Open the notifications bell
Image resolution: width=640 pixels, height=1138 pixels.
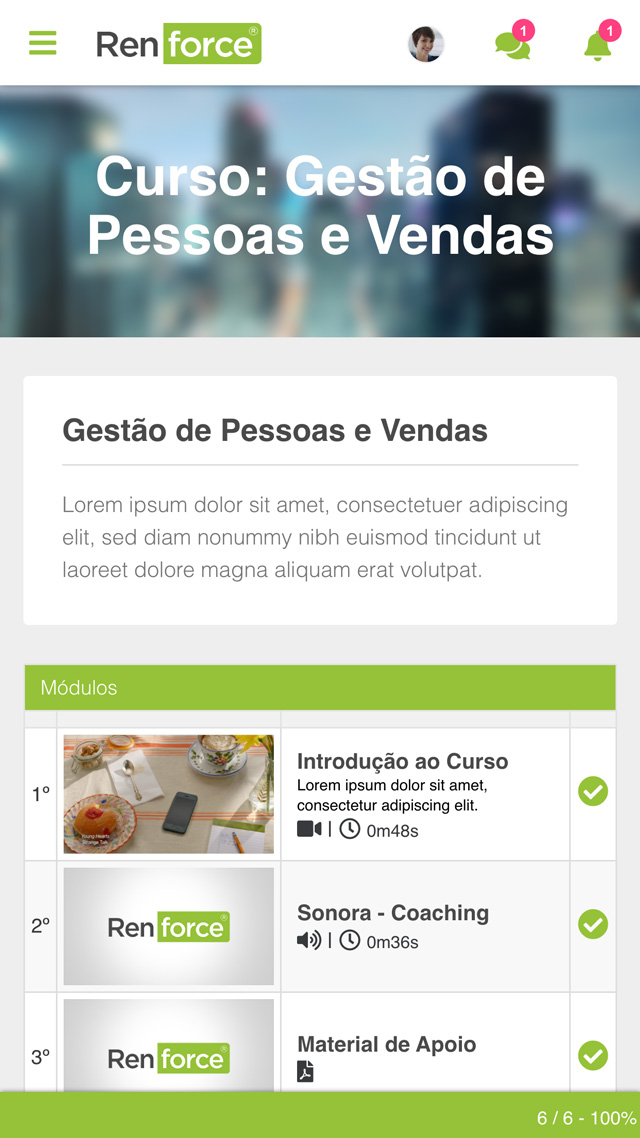pyautogui.click(x=598, y=45)
